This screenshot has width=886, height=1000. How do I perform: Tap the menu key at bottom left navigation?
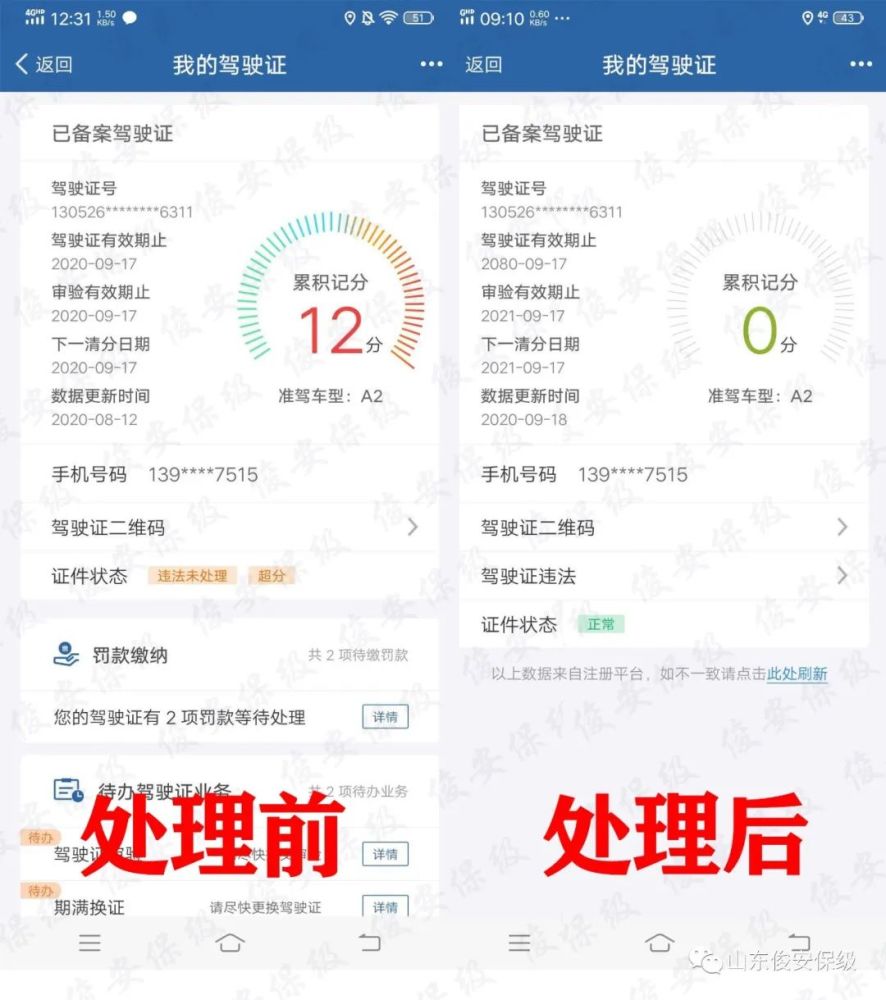89,943
